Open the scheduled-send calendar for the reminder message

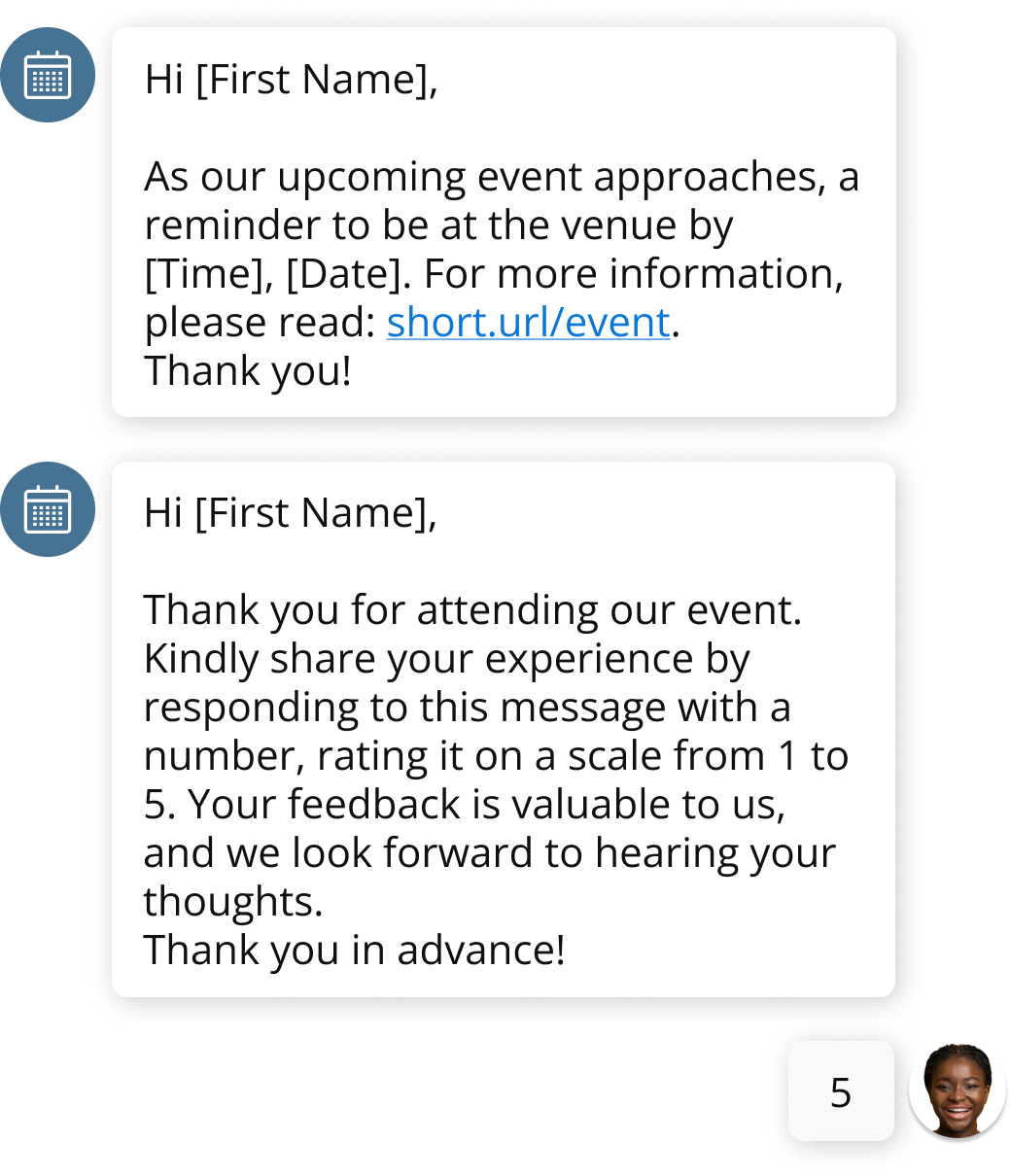click(49, 75)
